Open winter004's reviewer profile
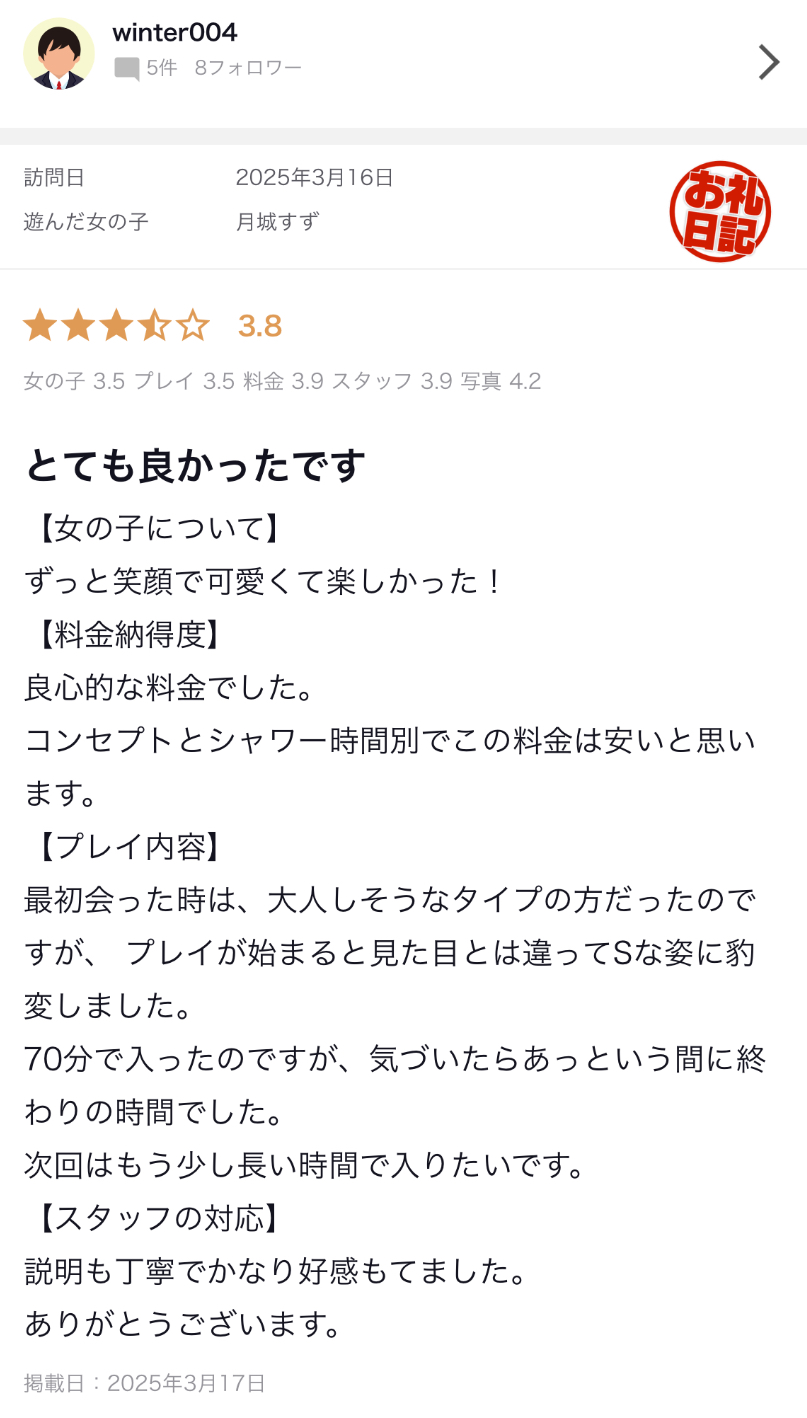This screenshot has height=1418, width=807. [x=175, y=33]
